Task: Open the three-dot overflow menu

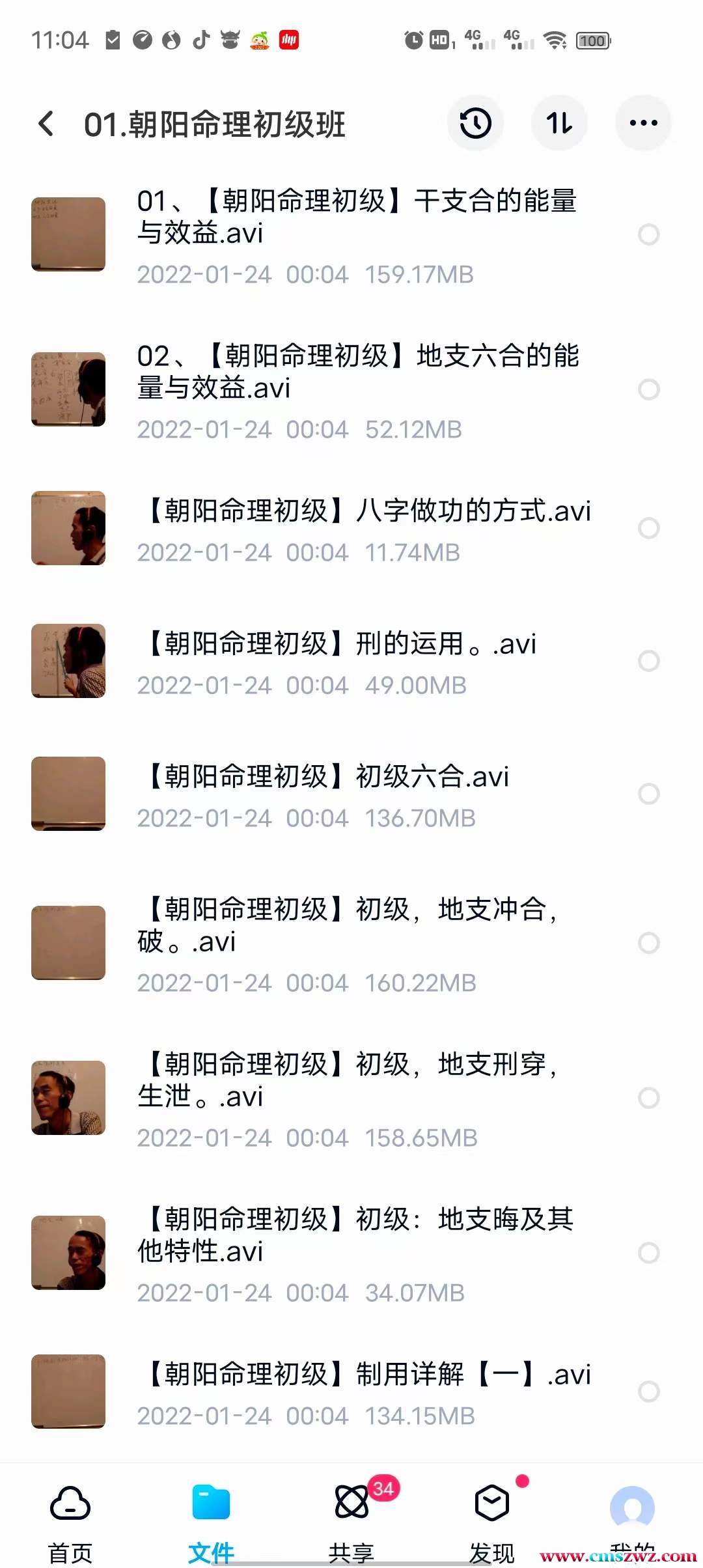Action: tap(643, 123)
